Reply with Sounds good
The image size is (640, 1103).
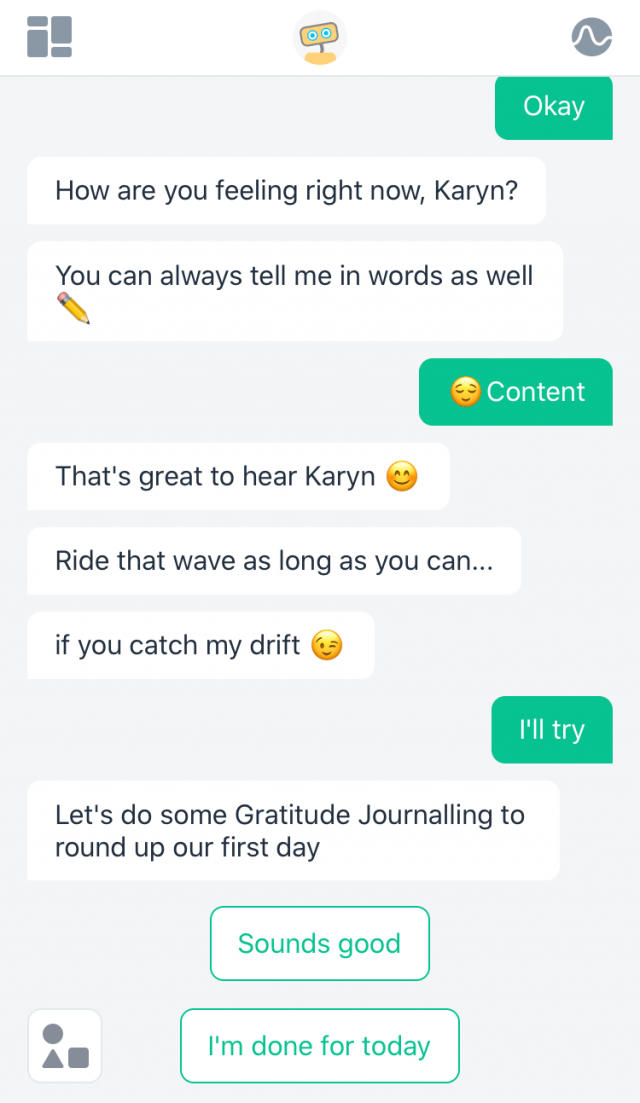[319, 943]
